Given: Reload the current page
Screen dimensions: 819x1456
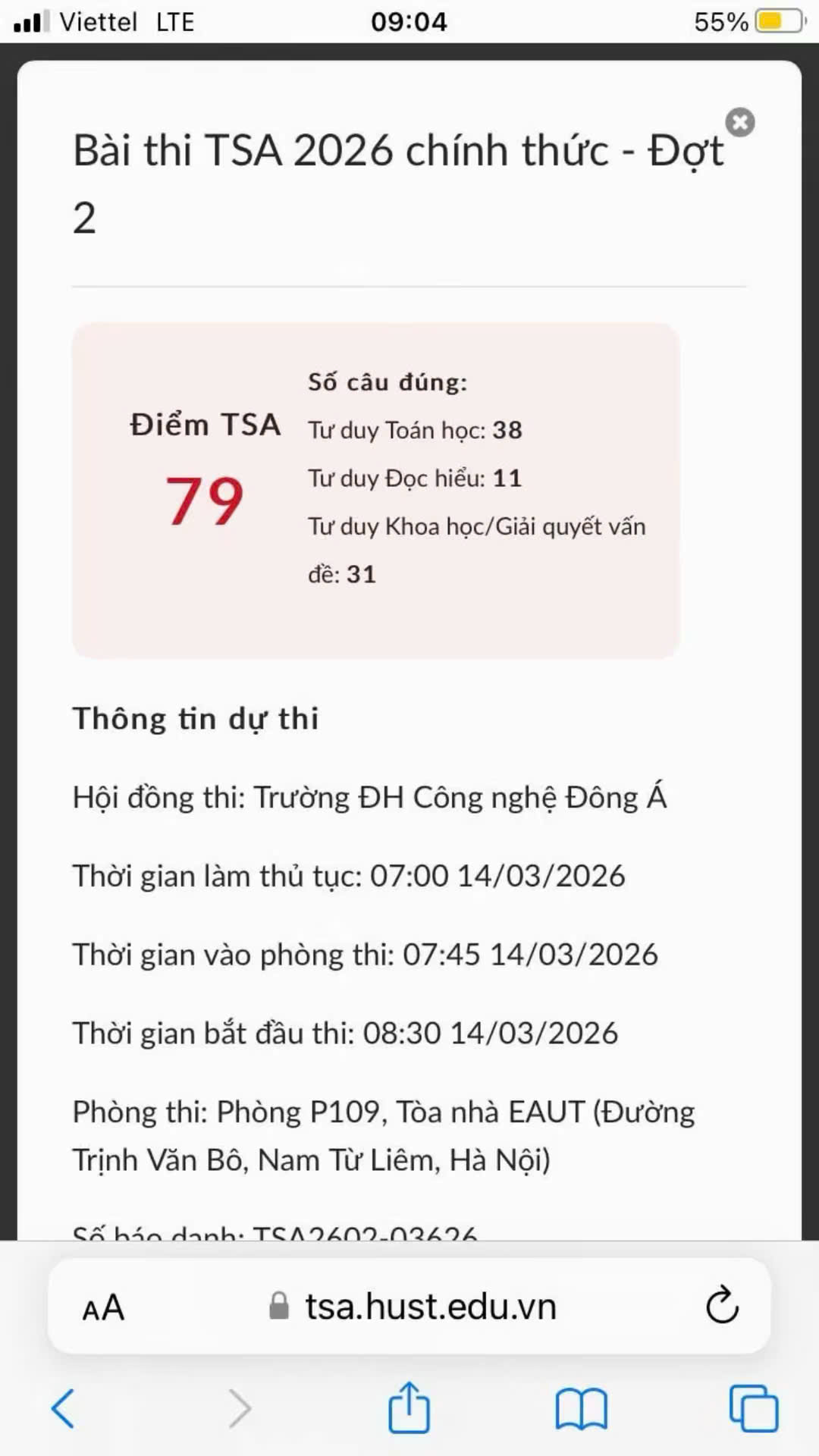Looking at the screenshot, I should (x=721, y=1305).
